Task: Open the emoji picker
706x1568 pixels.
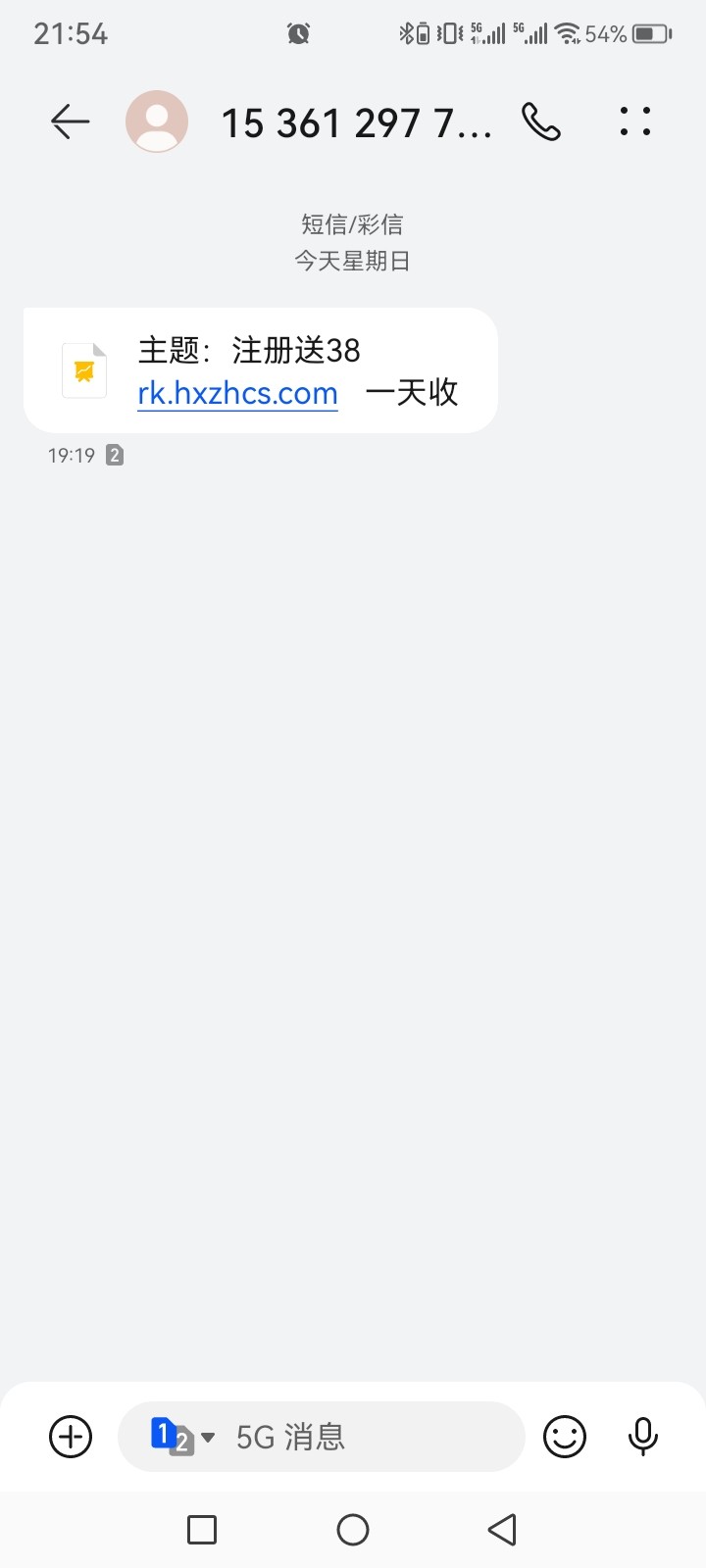Action: (x=565, y=1437)
